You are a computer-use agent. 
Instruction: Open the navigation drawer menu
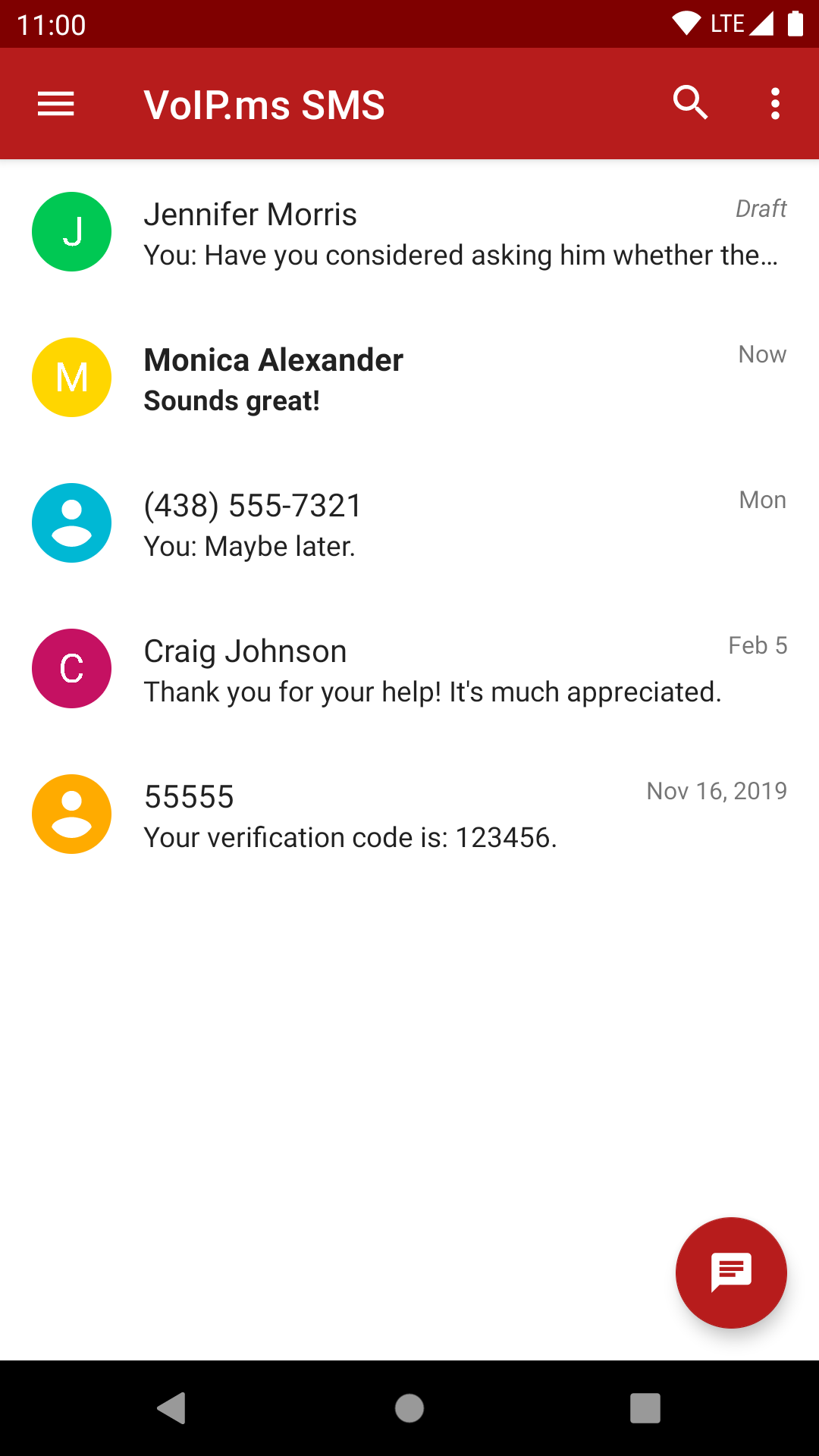(56, 104)
